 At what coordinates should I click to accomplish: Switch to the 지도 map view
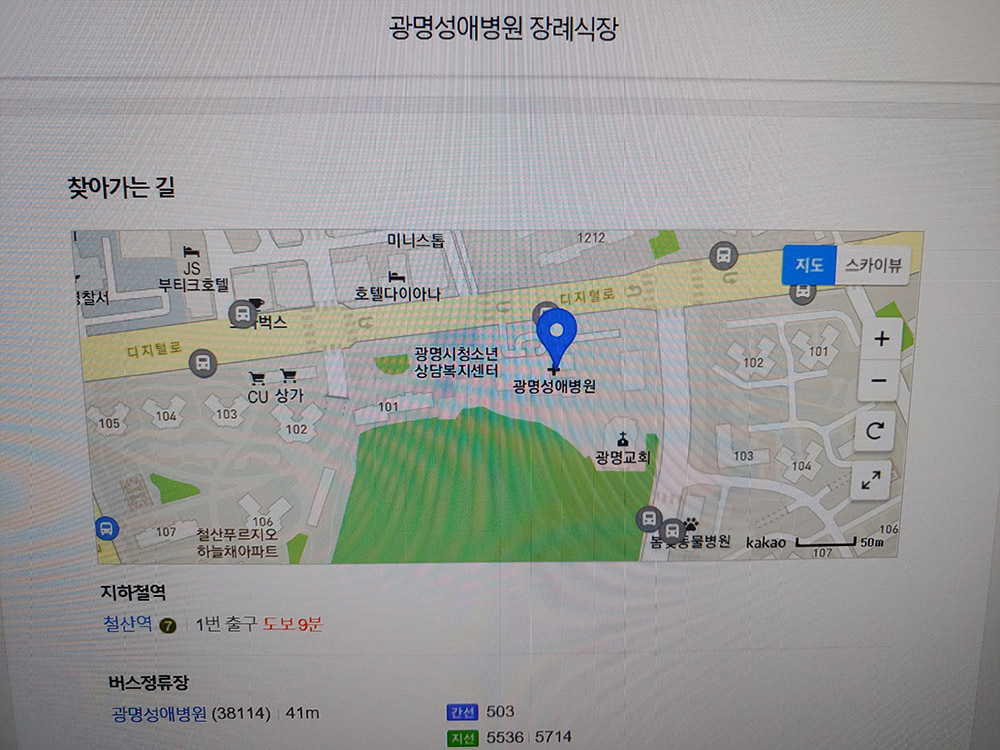pyautogui.click(x=808, y=265)
